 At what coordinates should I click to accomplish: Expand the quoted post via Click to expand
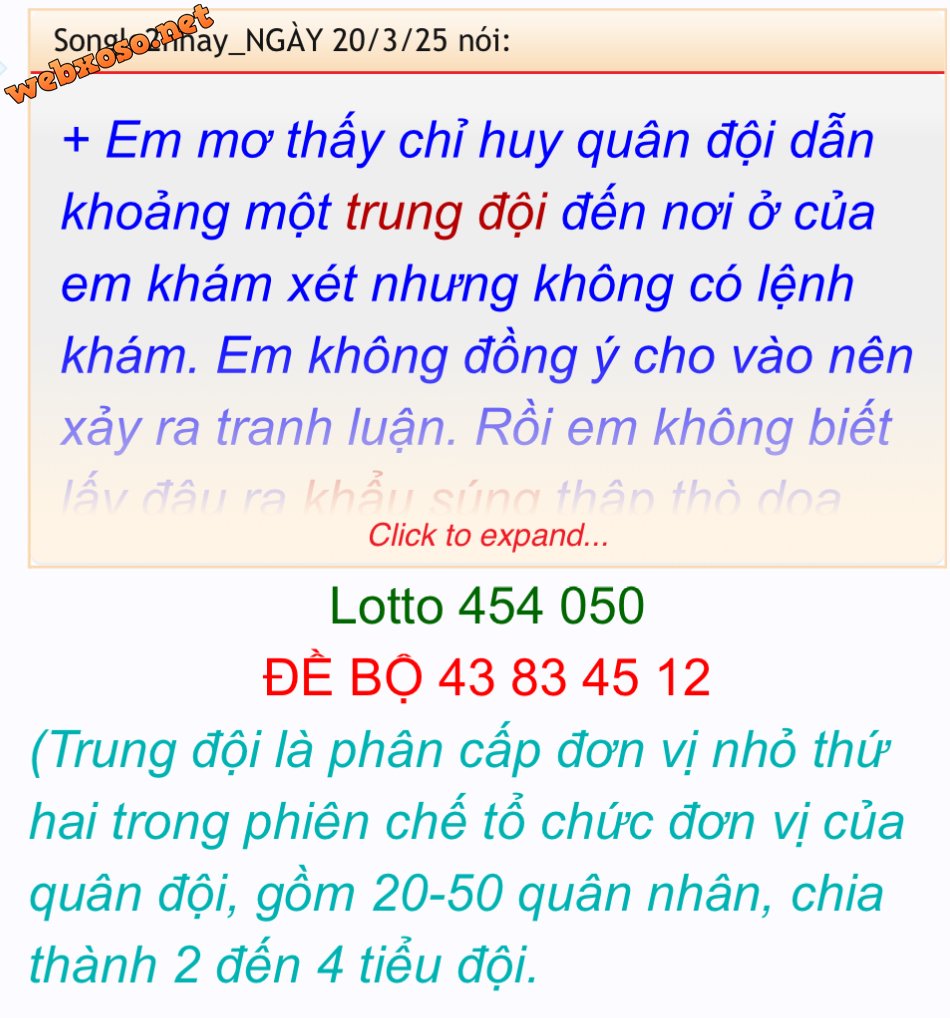[x=488, y=536]
